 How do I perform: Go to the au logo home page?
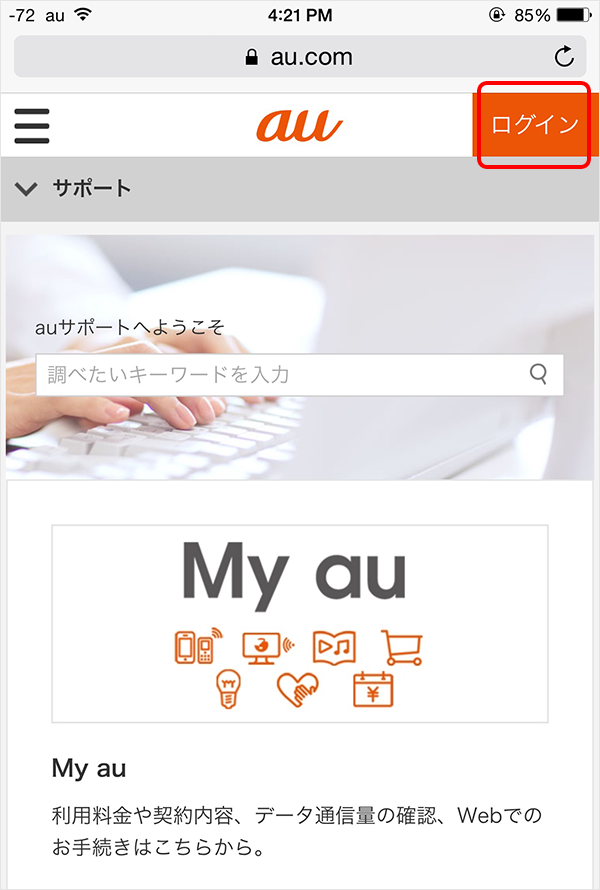pos(299,126)
